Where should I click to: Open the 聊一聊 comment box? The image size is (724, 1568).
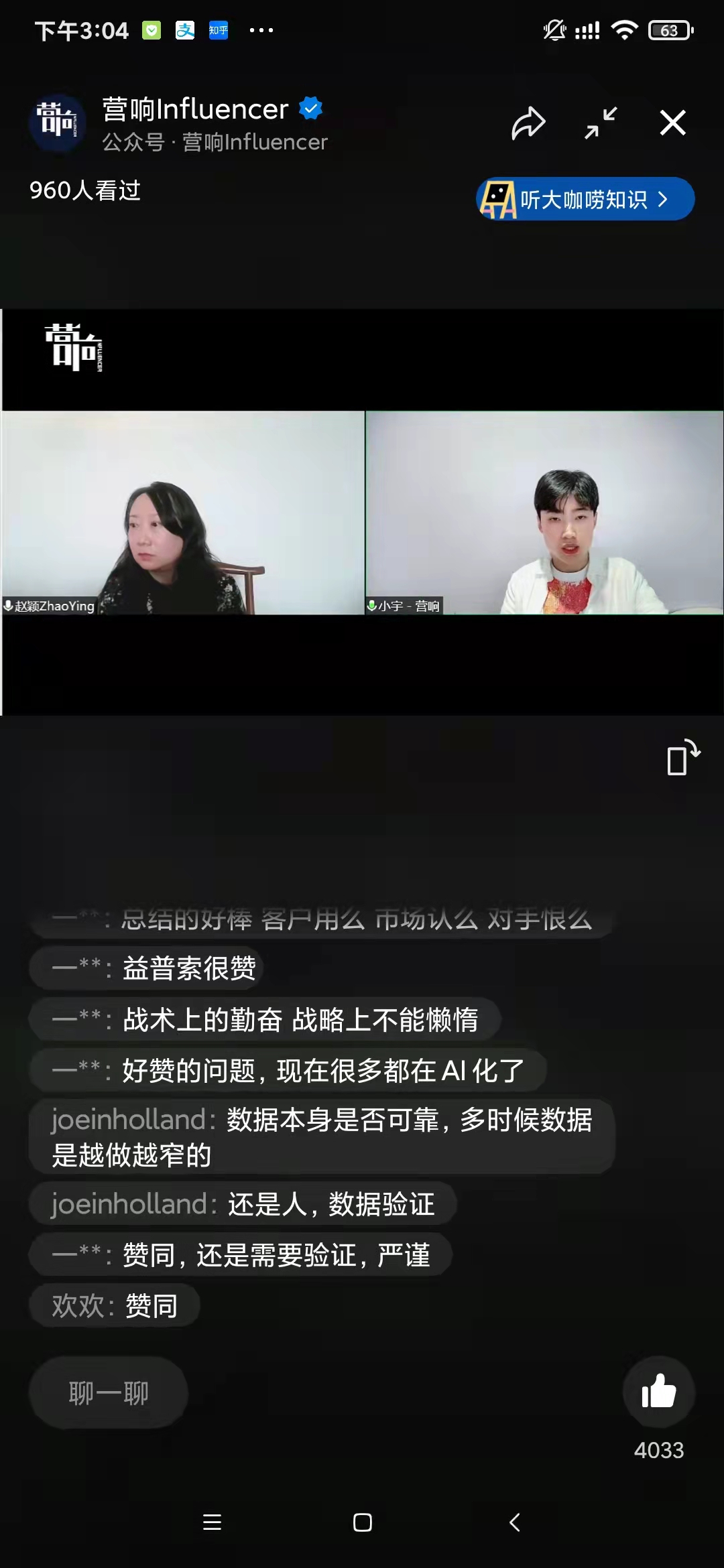109,1394
